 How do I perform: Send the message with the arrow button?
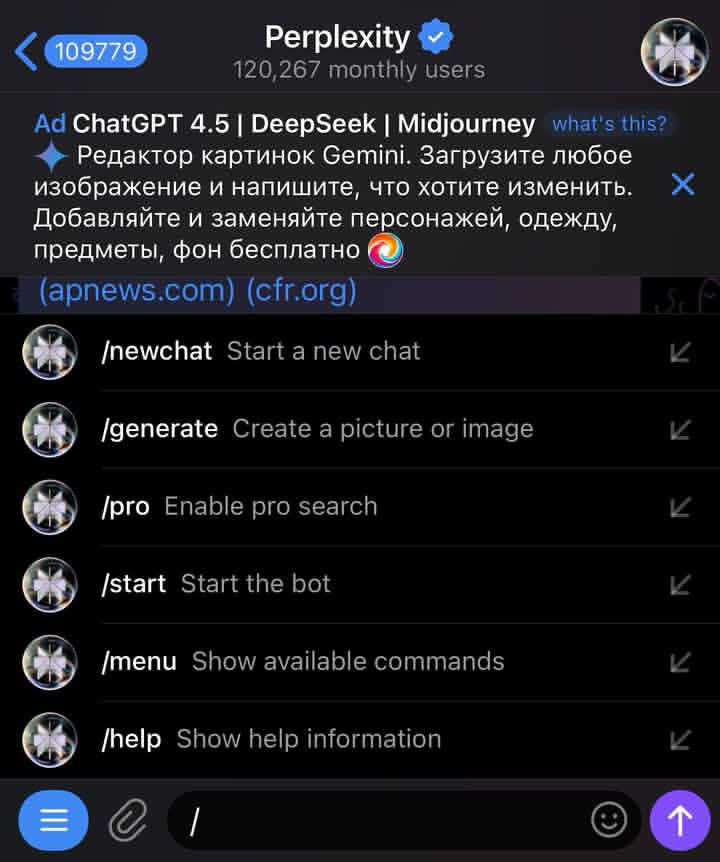coord(680,820)
